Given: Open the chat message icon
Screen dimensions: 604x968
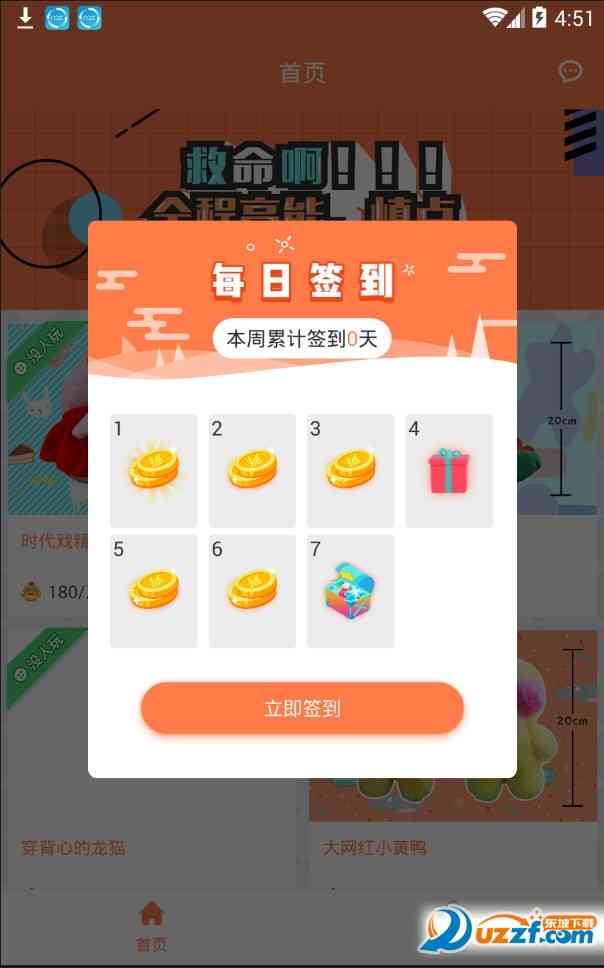Looking at the screenshot, I should pyautogui.click(x=570, y=71).
